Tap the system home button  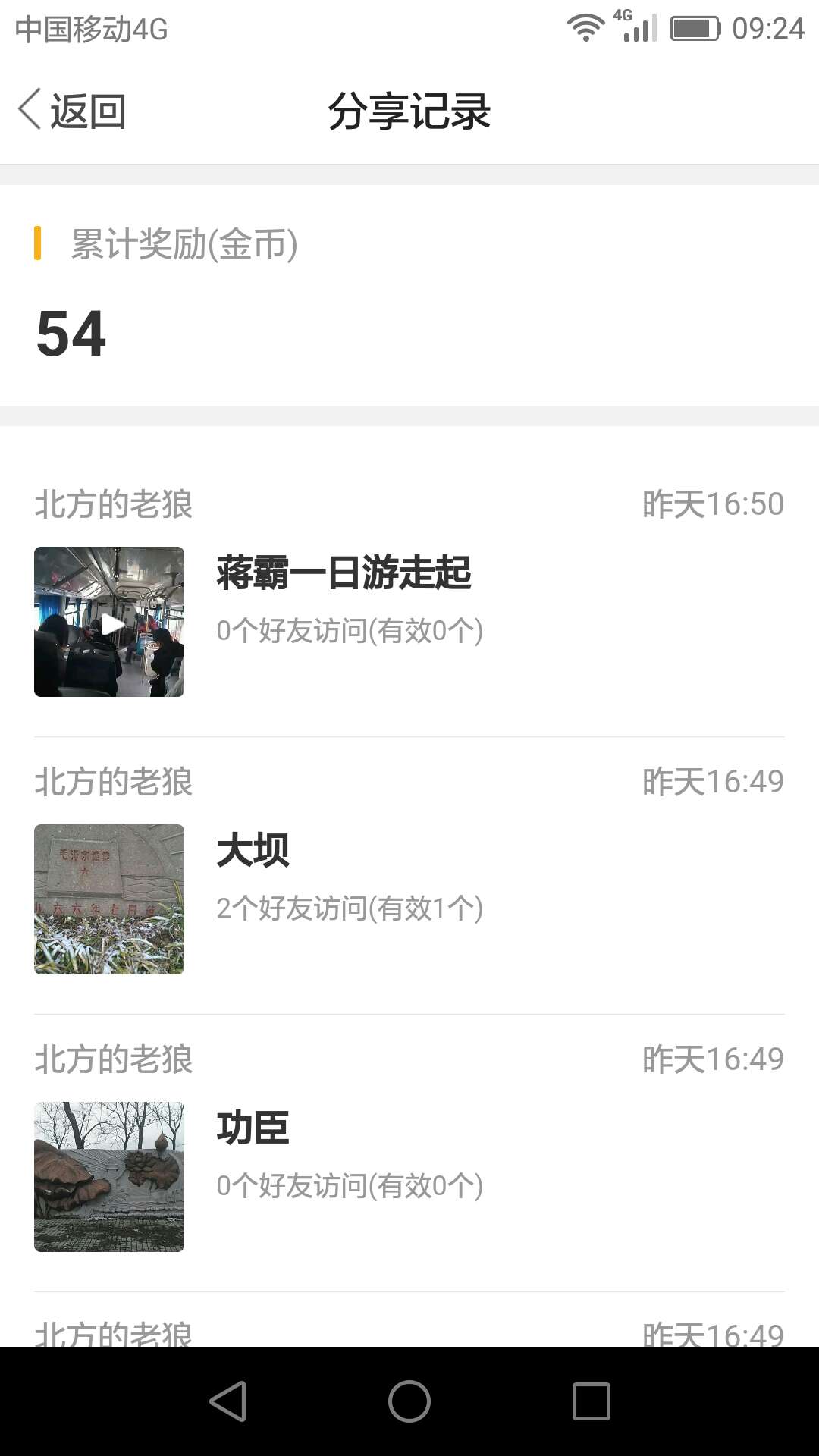click(x=409, y=1401)
